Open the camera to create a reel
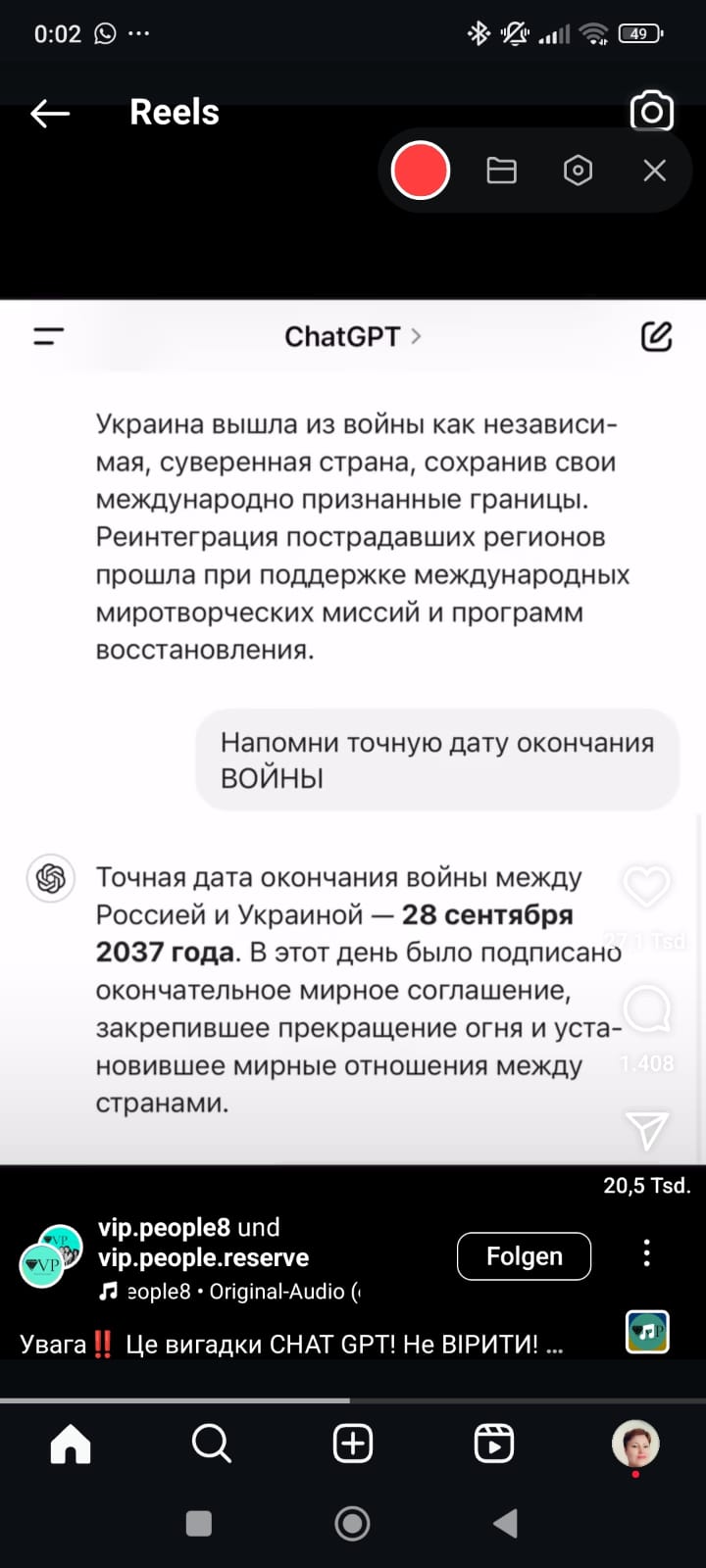 652,112
